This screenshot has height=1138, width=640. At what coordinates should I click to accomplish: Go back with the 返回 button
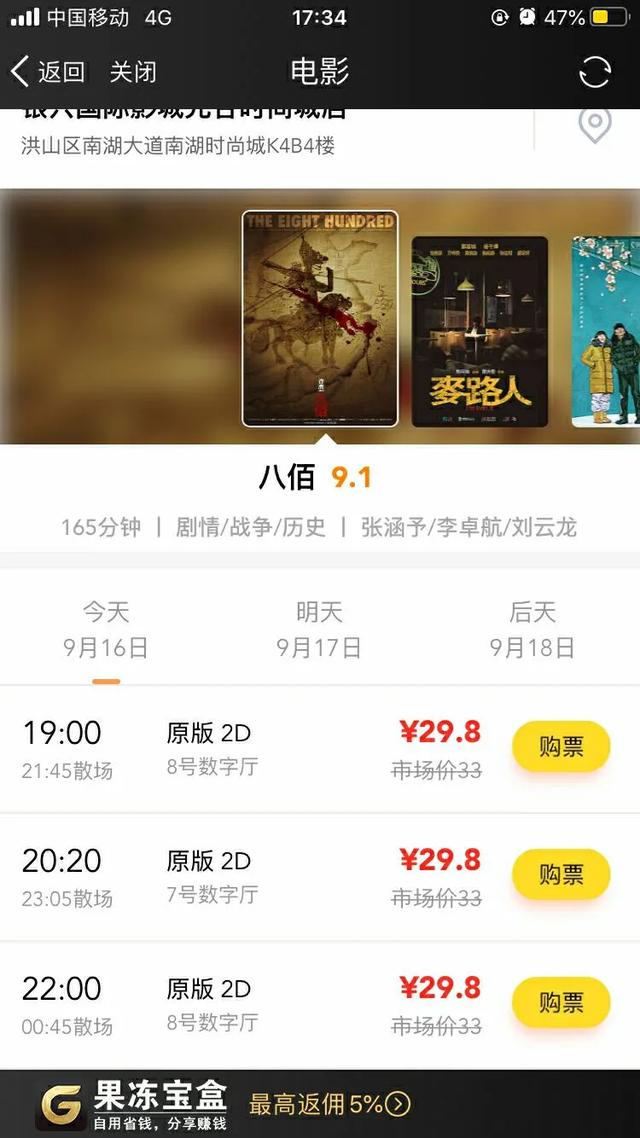[x=48, y=72]
